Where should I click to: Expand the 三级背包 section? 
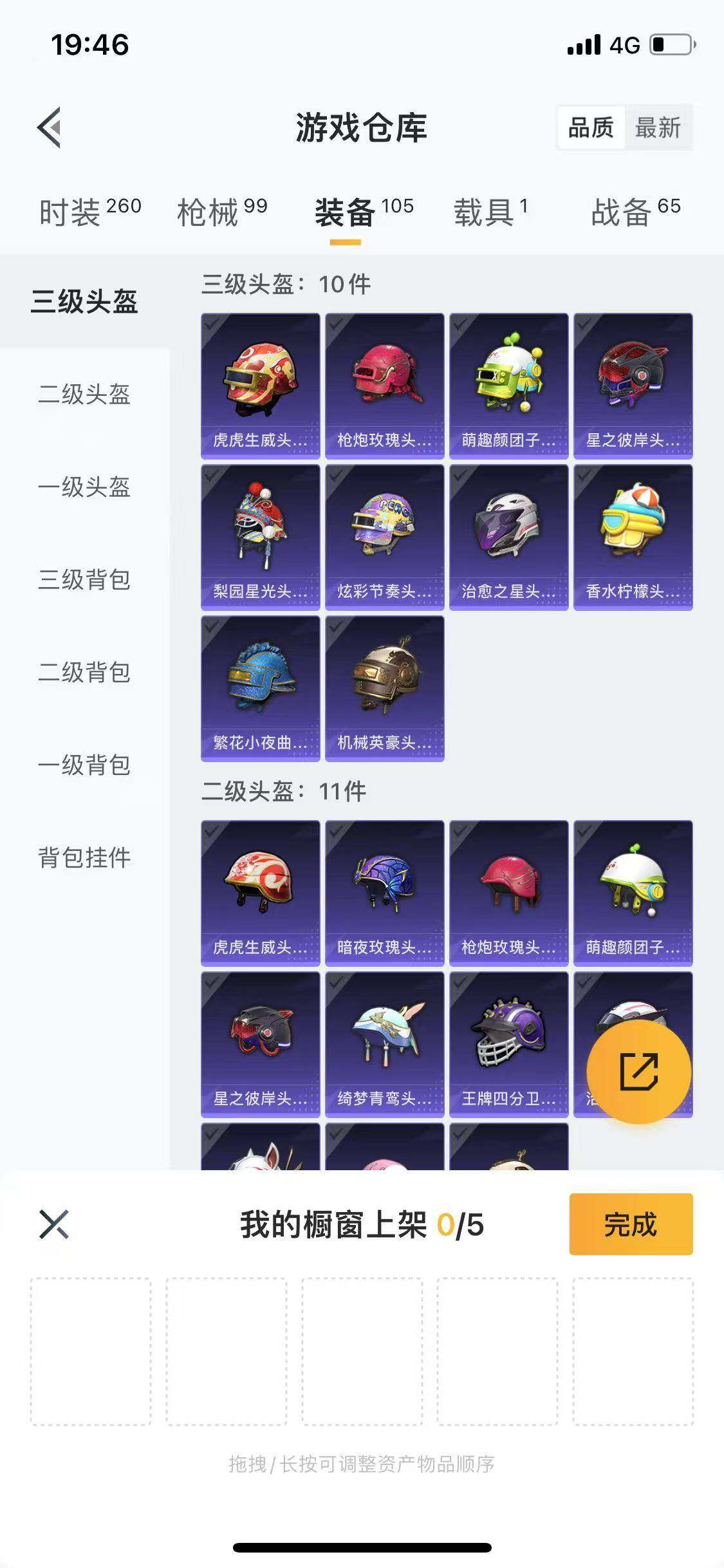[84, 581]
